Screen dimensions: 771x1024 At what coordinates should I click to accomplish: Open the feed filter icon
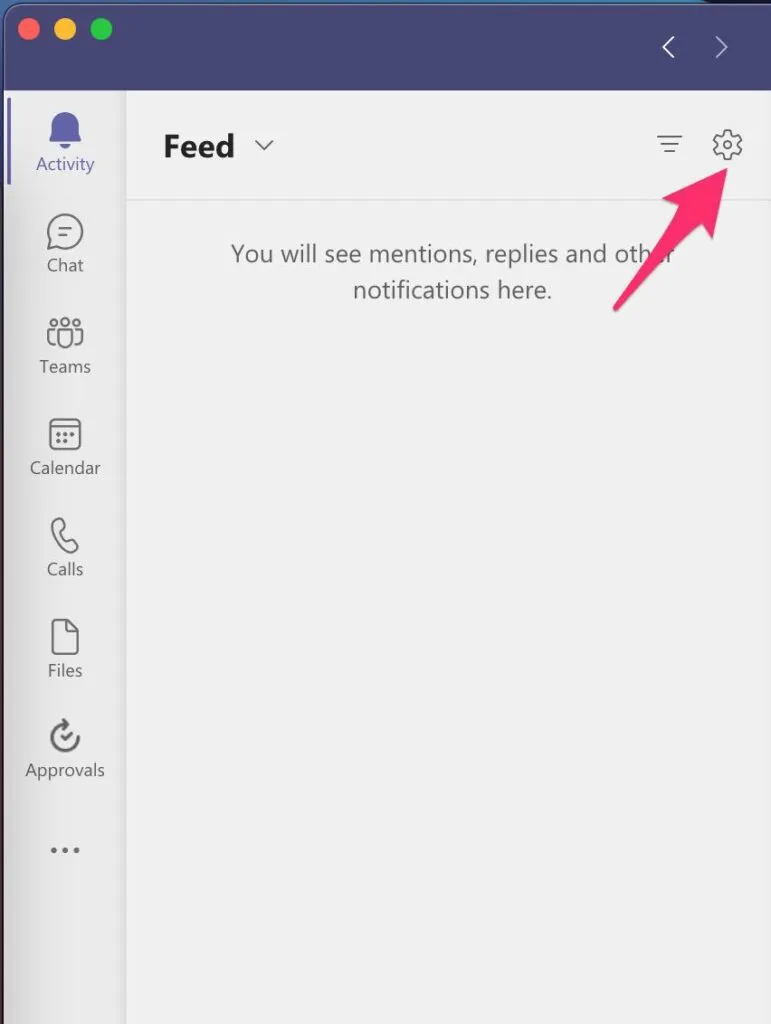point(669,145)
